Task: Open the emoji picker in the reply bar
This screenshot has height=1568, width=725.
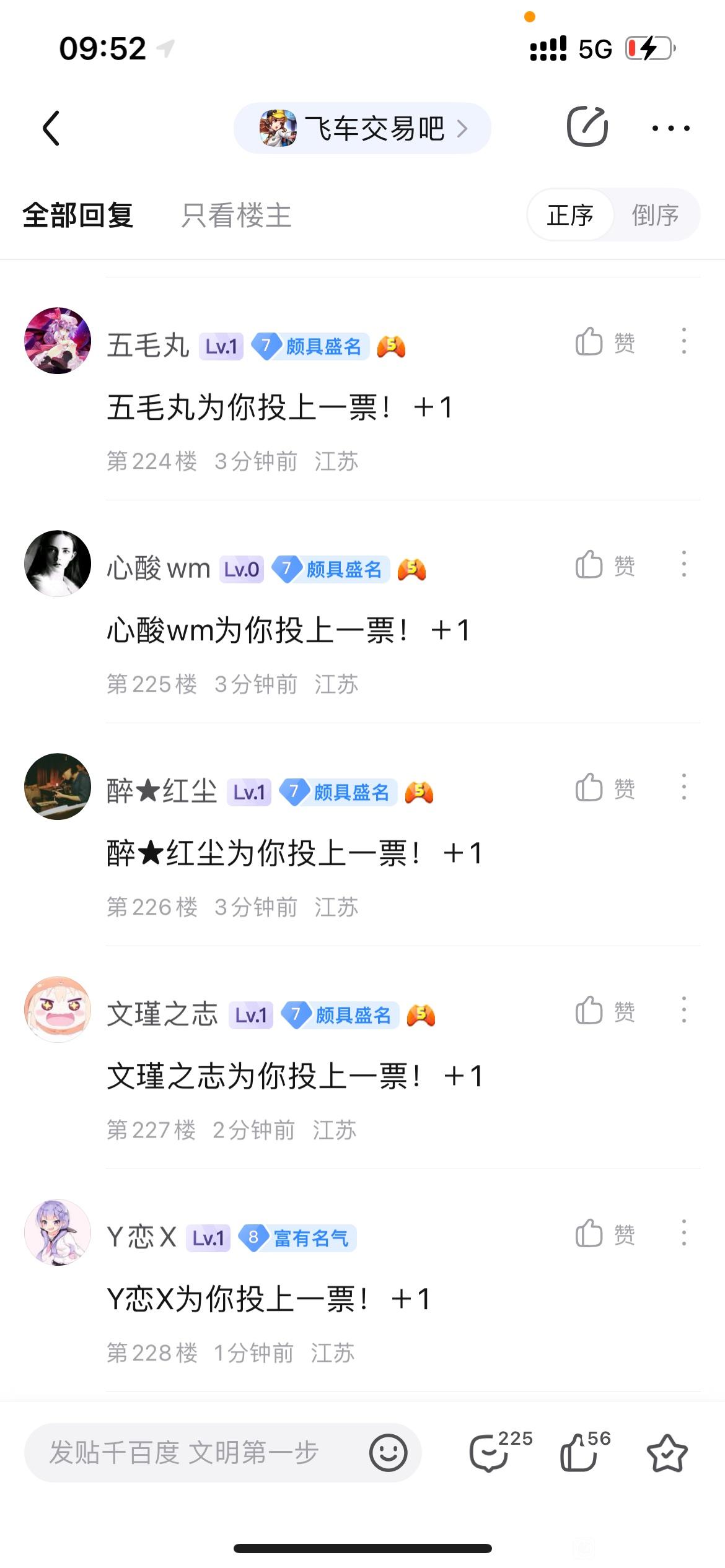Action: pos(389,1452)
